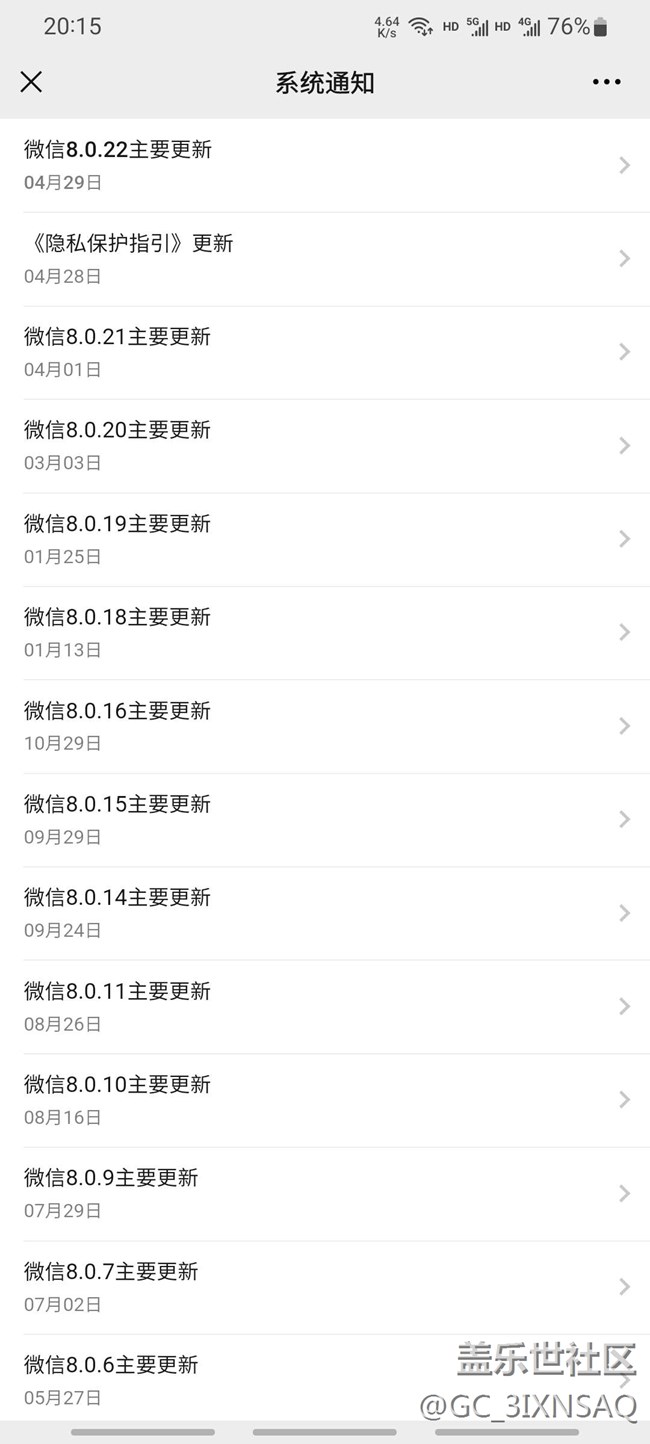
Task: Select the 微信8.0.19主要更新 notification
Action: (325, 540)
